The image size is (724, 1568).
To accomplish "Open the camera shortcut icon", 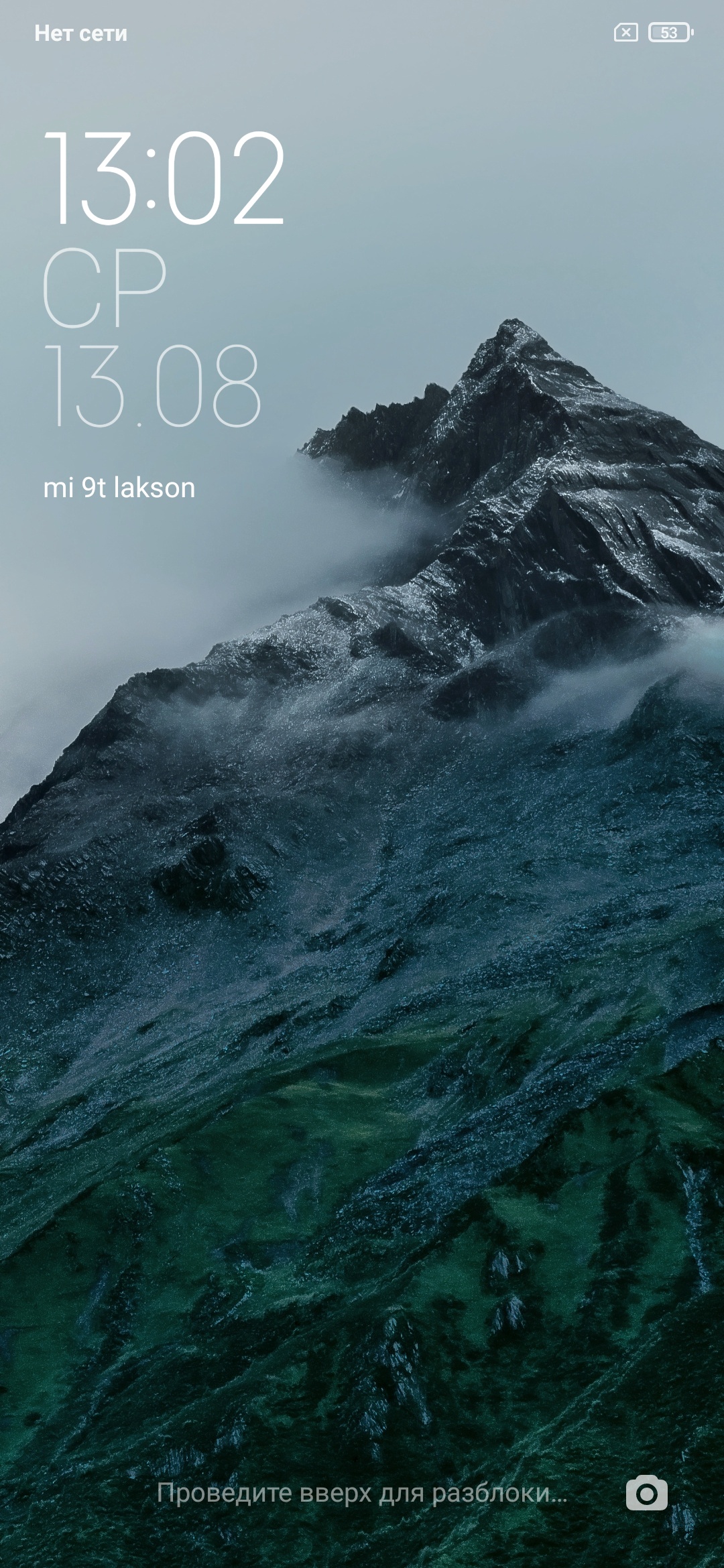I will point(646,1493).
